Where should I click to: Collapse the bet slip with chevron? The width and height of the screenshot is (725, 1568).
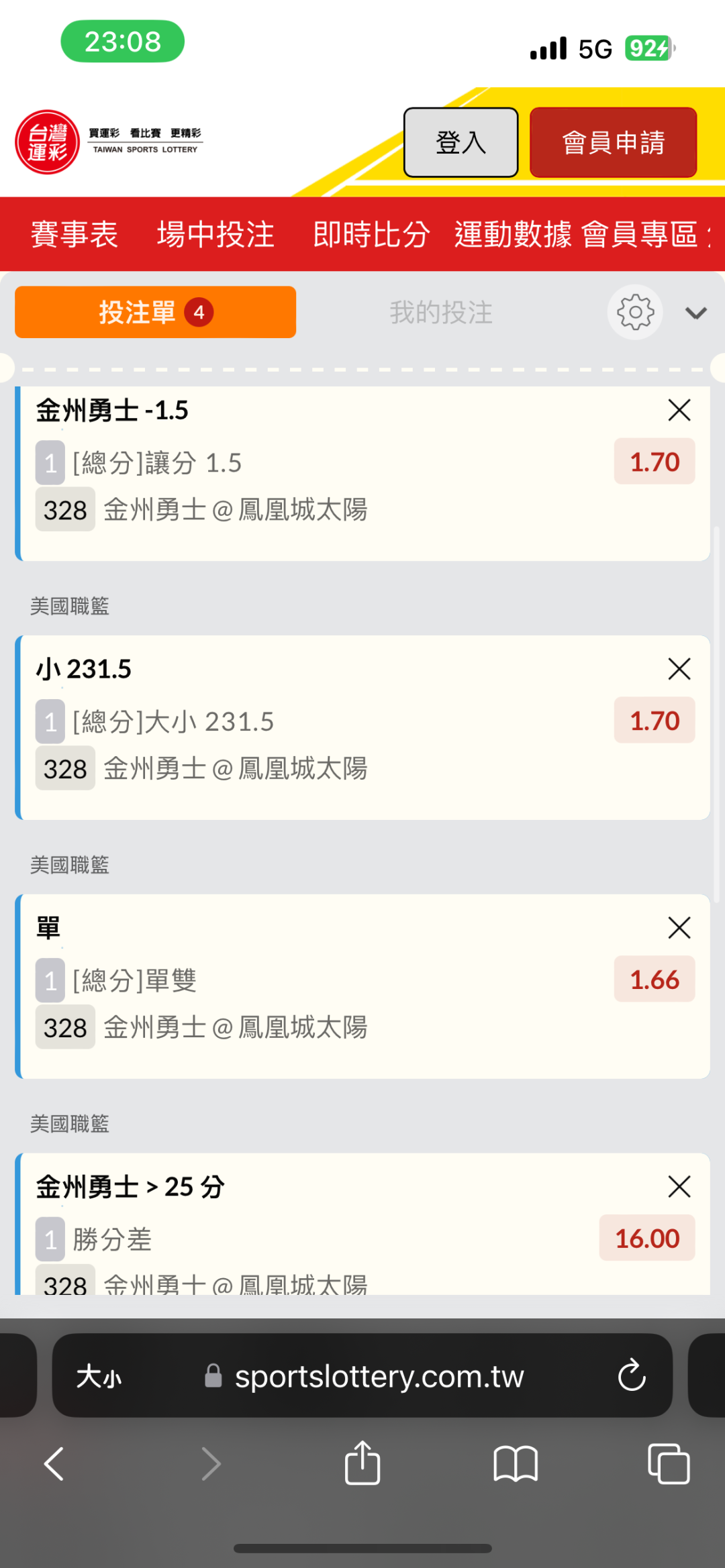(695, 313)
